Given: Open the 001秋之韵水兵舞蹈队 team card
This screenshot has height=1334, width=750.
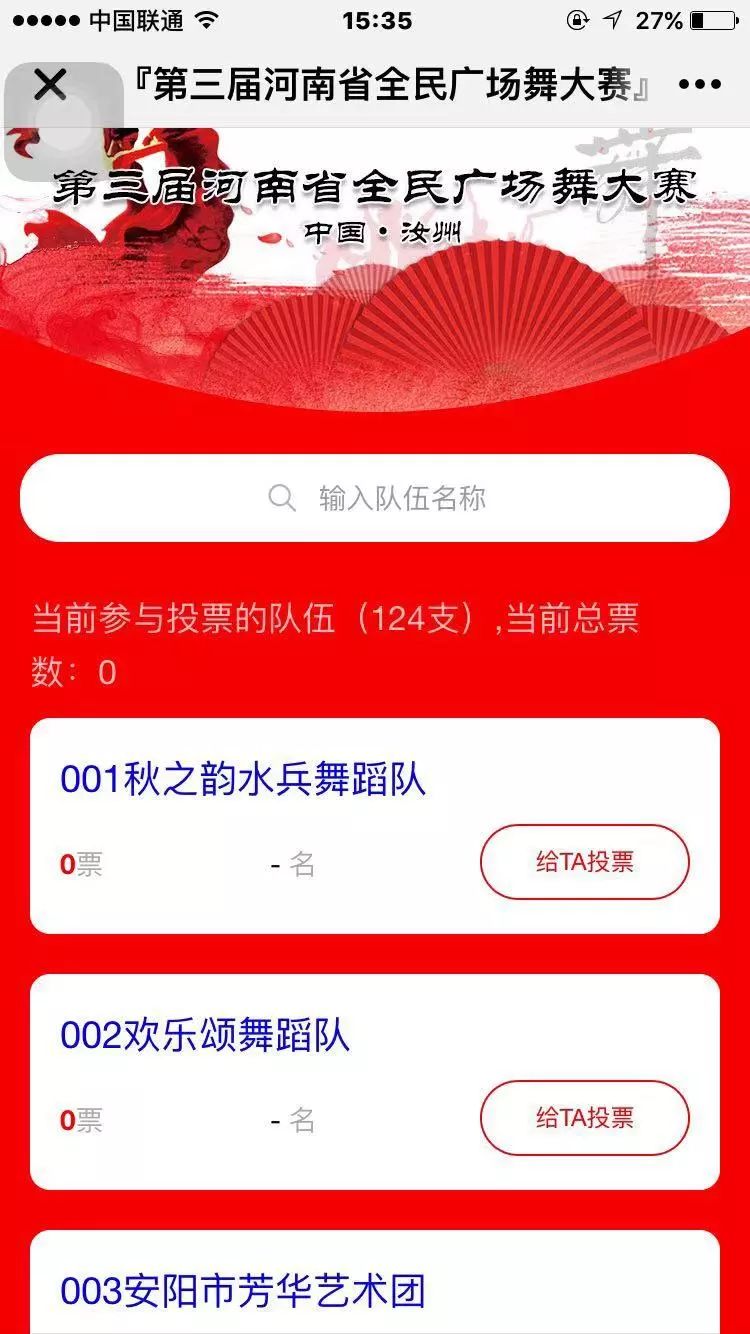Looking at the screenshot, I should pyautogui.click(x=243, y=780).
